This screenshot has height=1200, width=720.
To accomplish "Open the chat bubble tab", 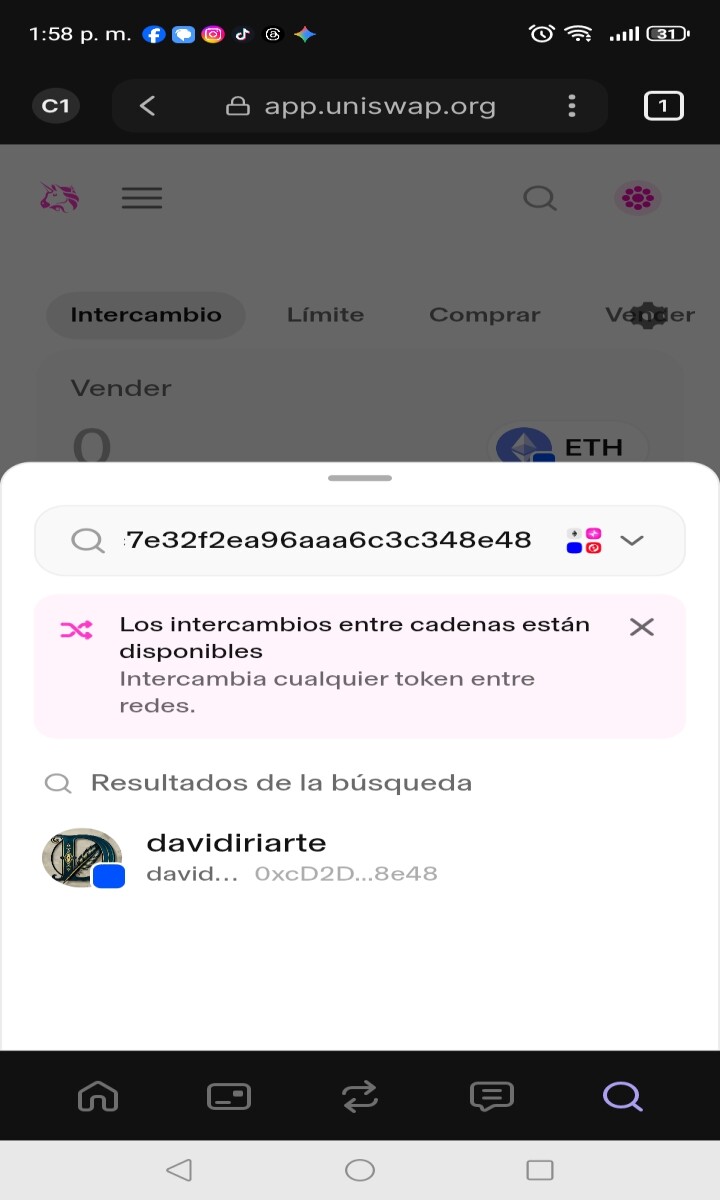I will [491, 1097].
